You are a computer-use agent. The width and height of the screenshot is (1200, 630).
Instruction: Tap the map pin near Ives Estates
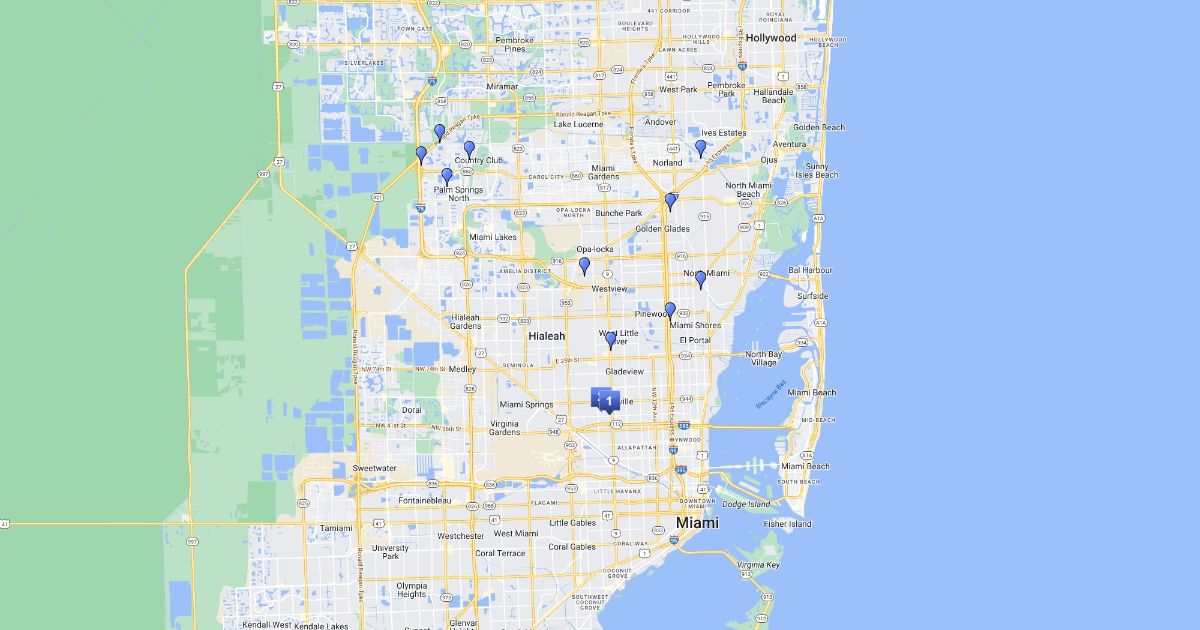click(700, 148)
